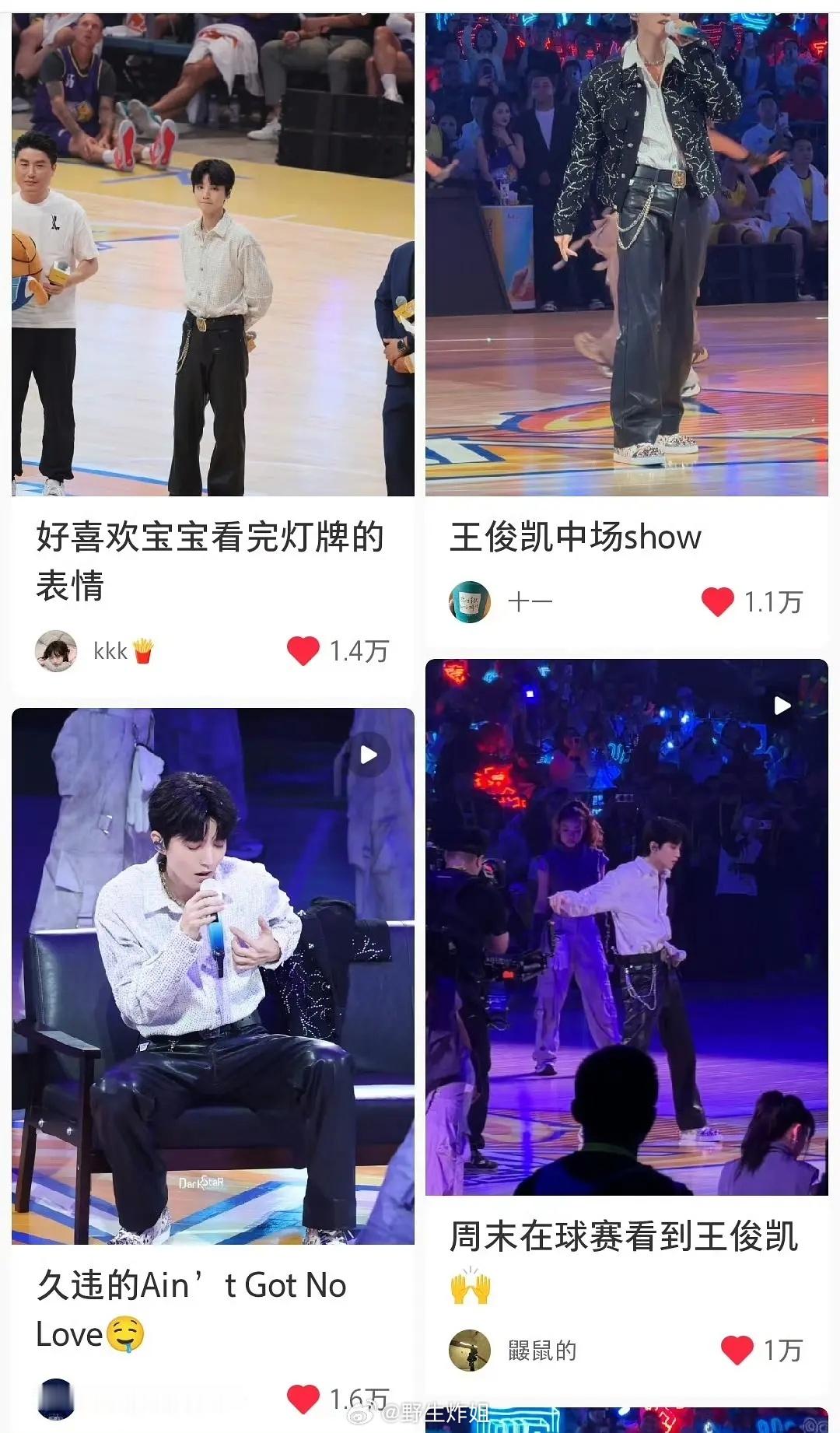
Task: Like the post by kkk
Action: pyautogui.click(x=303, y=651)
